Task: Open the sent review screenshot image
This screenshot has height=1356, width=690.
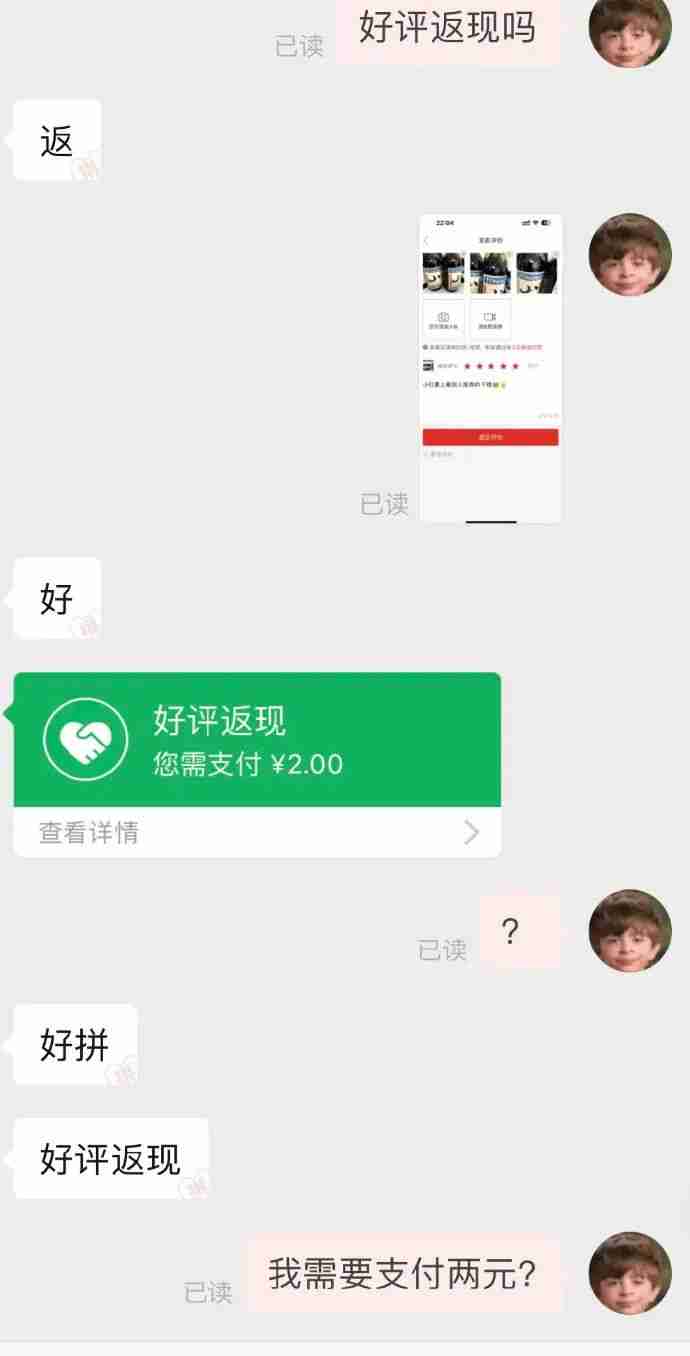Action: pyautogui.click(x=490, y=368)
